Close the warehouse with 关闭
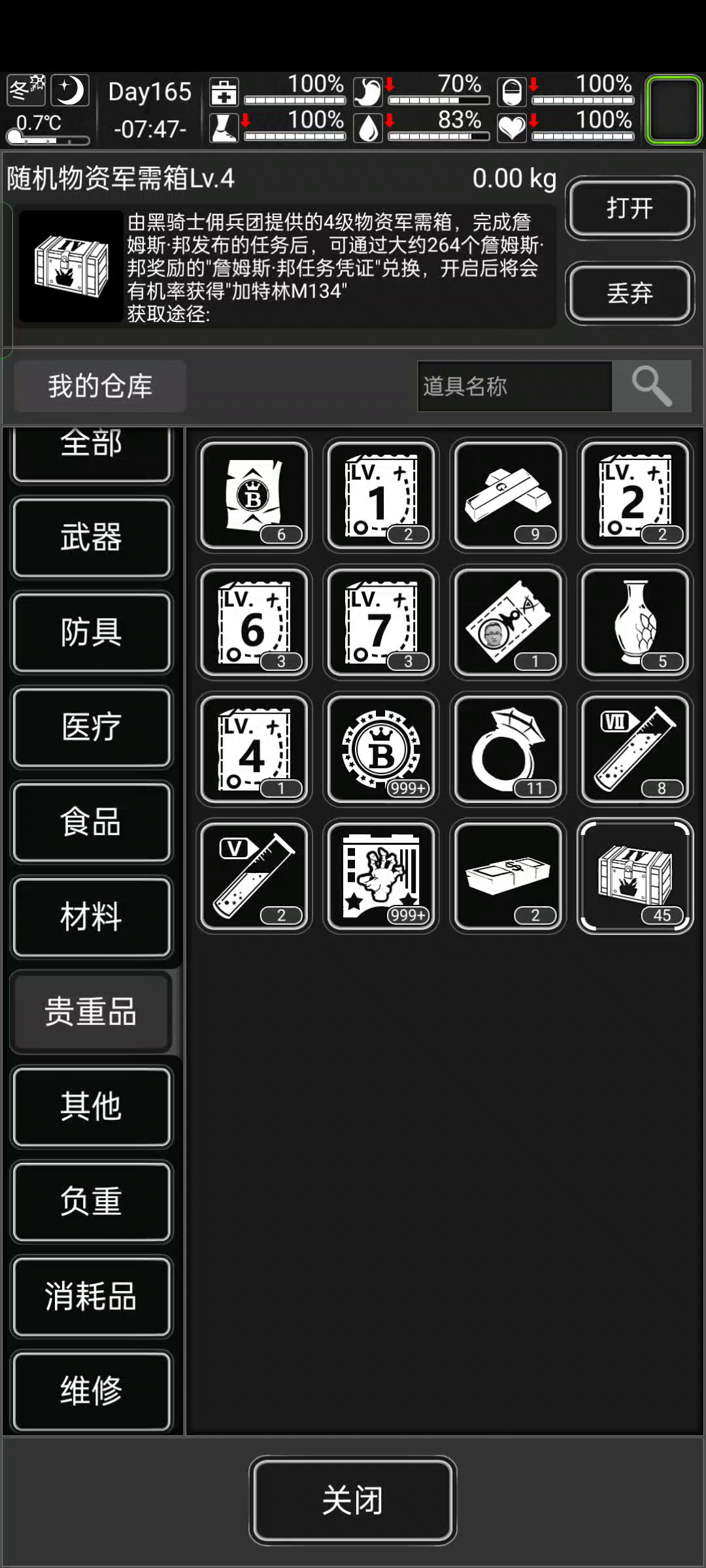This screenshot has width=706, height=1568. coord(352,1500)
